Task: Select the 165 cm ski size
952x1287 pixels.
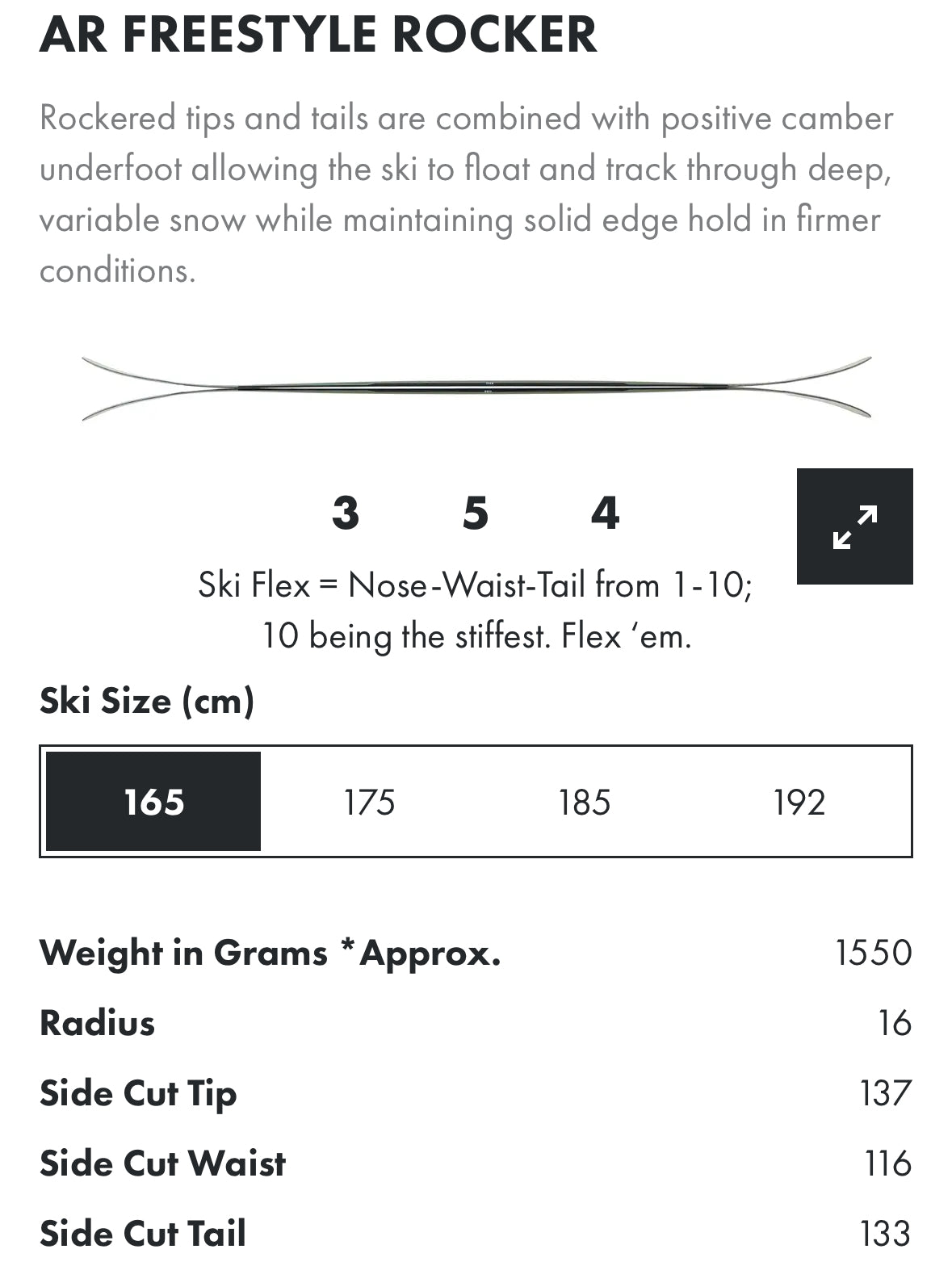Action: [153, 802]
